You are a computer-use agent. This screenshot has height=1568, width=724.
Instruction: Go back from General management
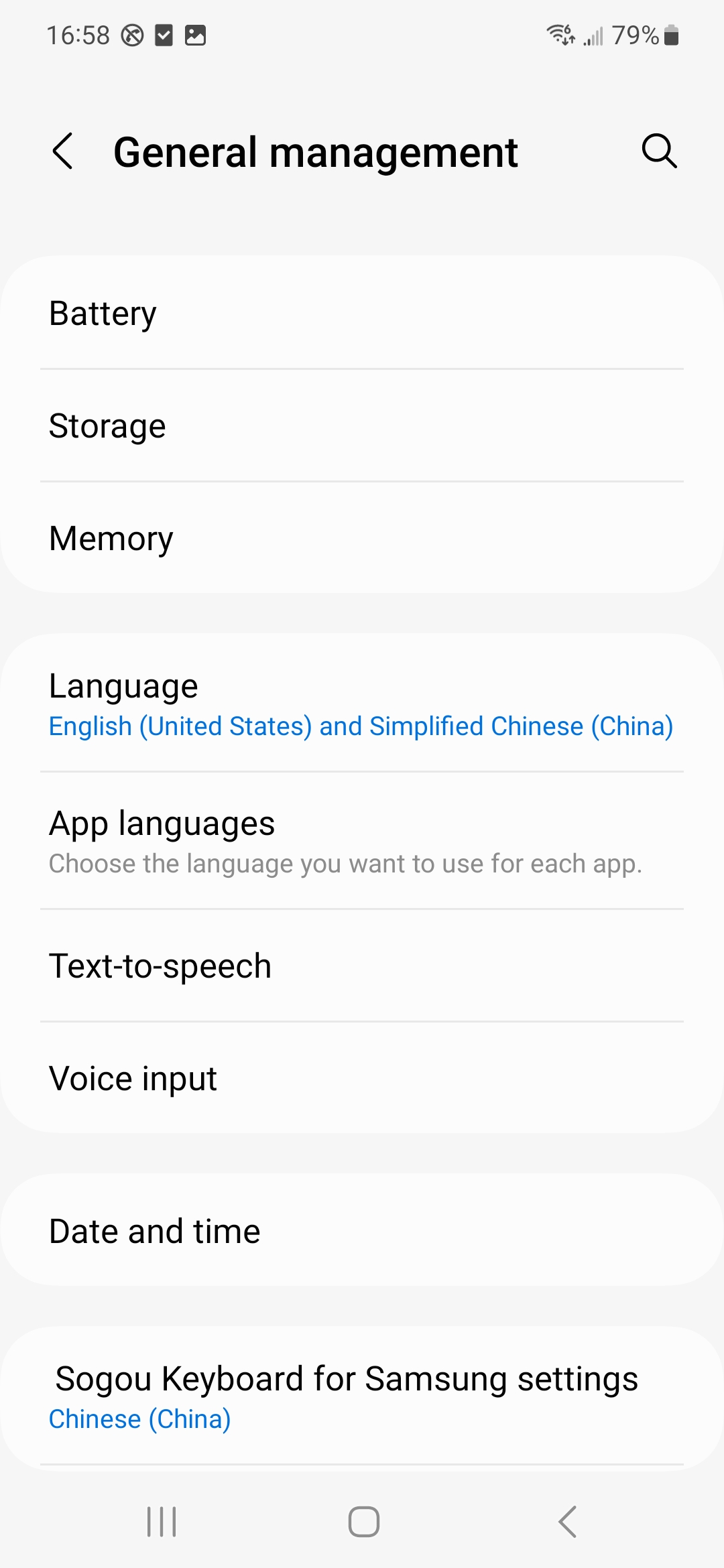[63, 151]
